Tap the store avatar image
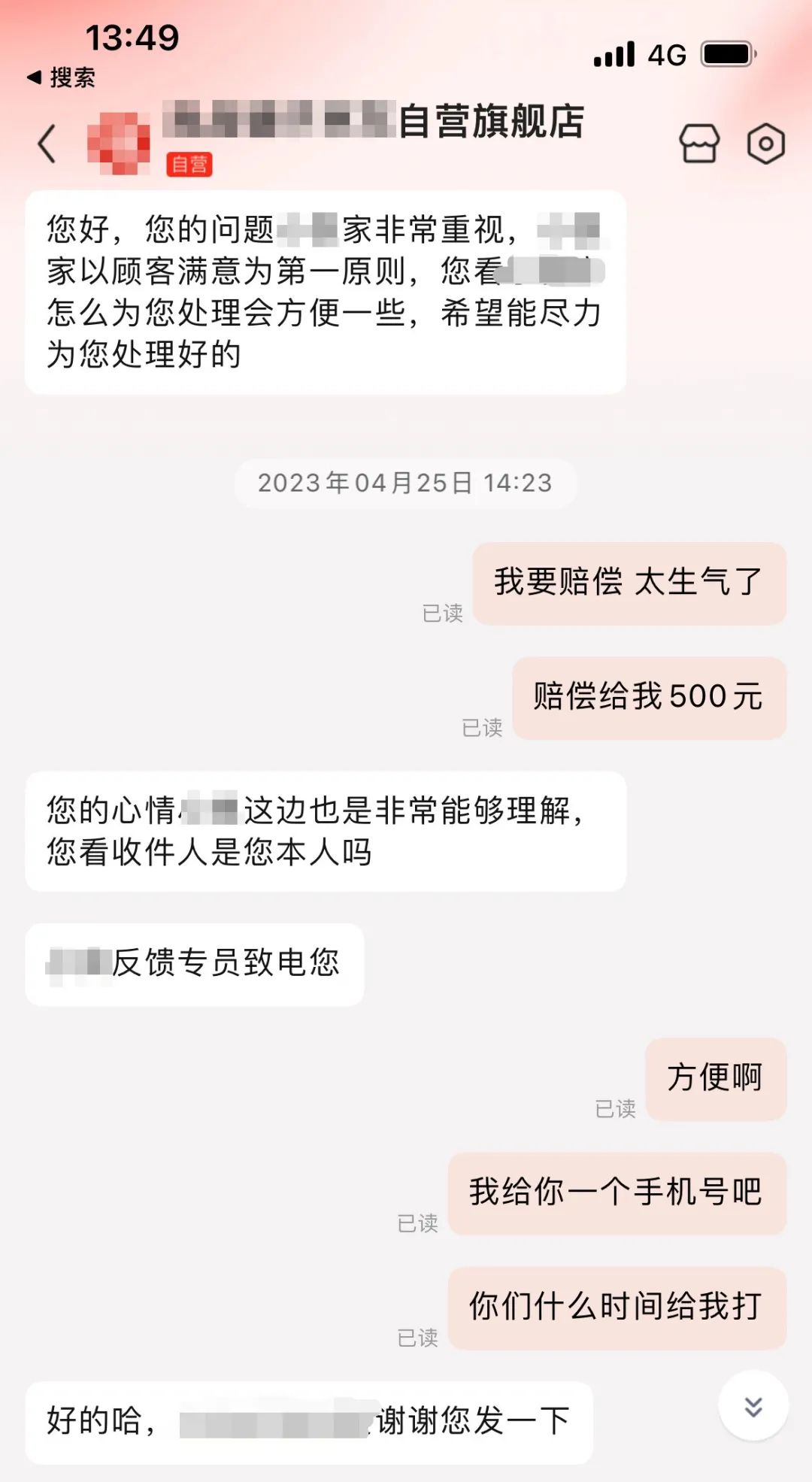Image resolution: width=812 pixels, height=1482 pixels. click(117, 143)
